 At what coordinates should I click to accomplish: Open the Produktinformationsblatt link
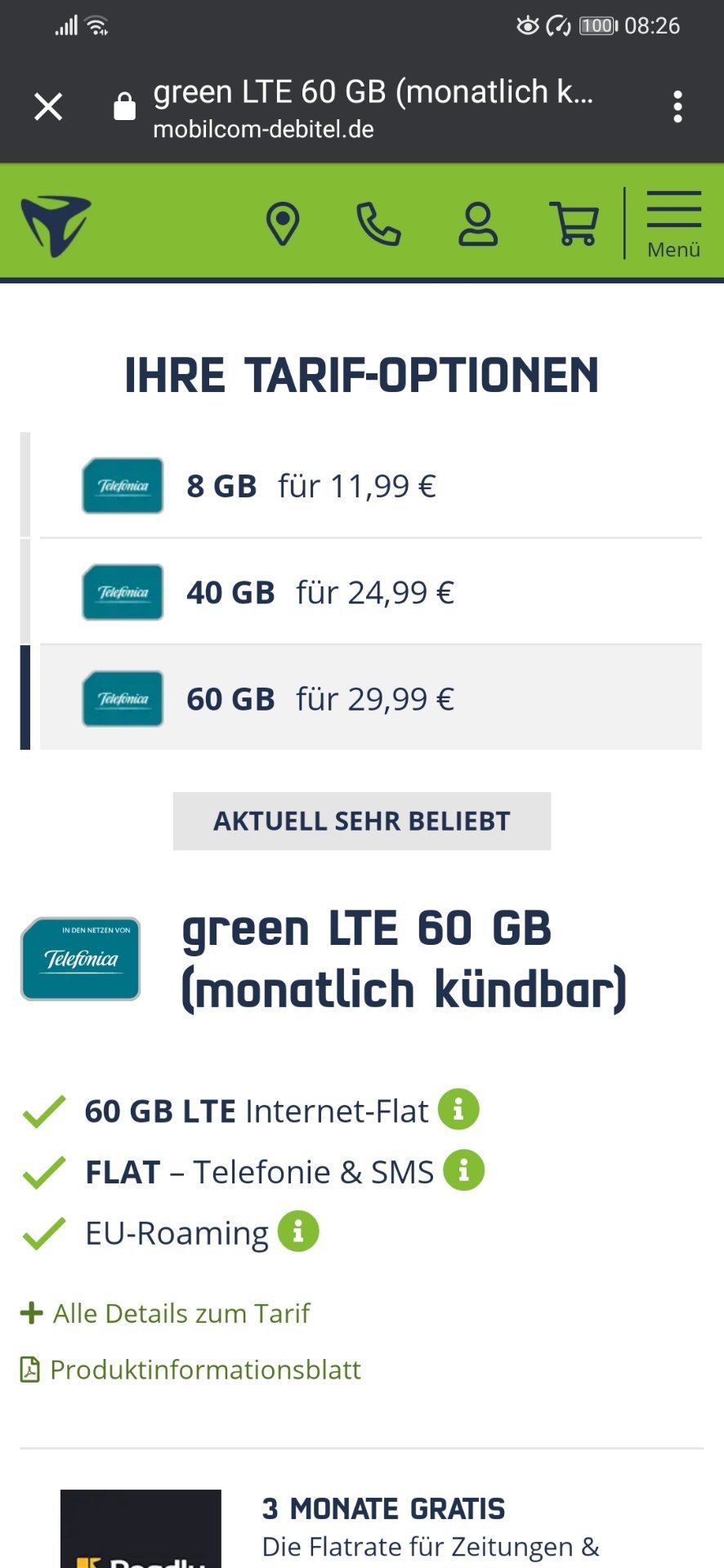tap(190, 1370)
